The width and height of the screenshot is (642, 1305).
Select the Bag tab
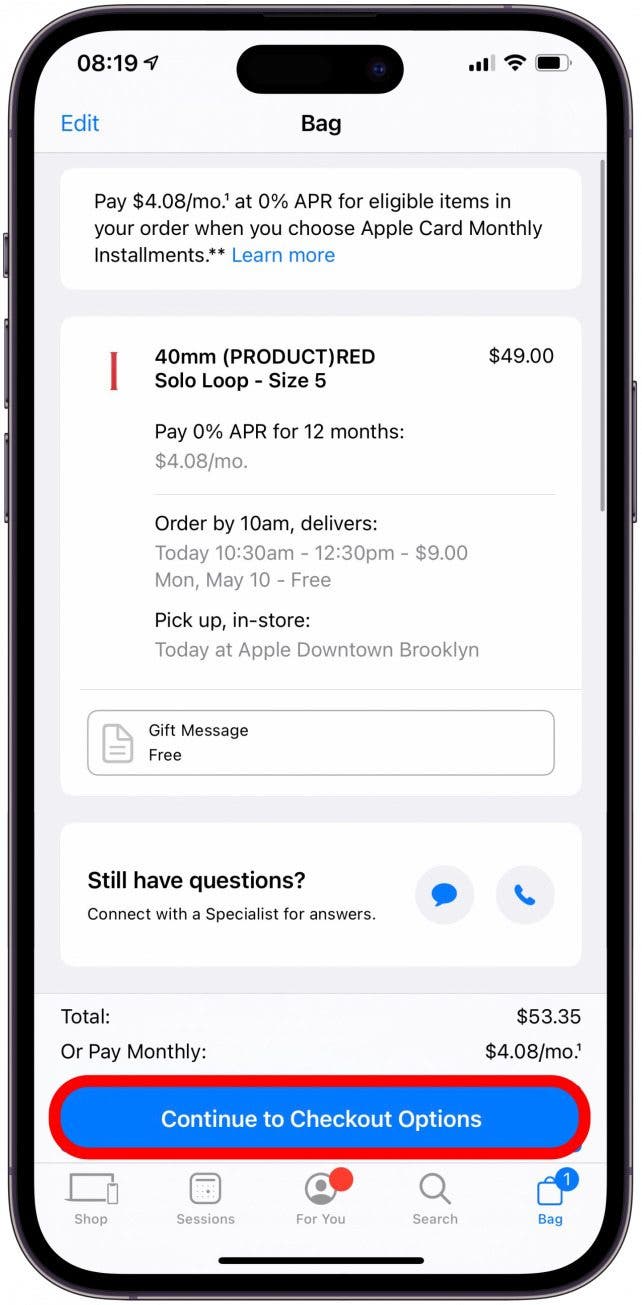point(550,1199)
